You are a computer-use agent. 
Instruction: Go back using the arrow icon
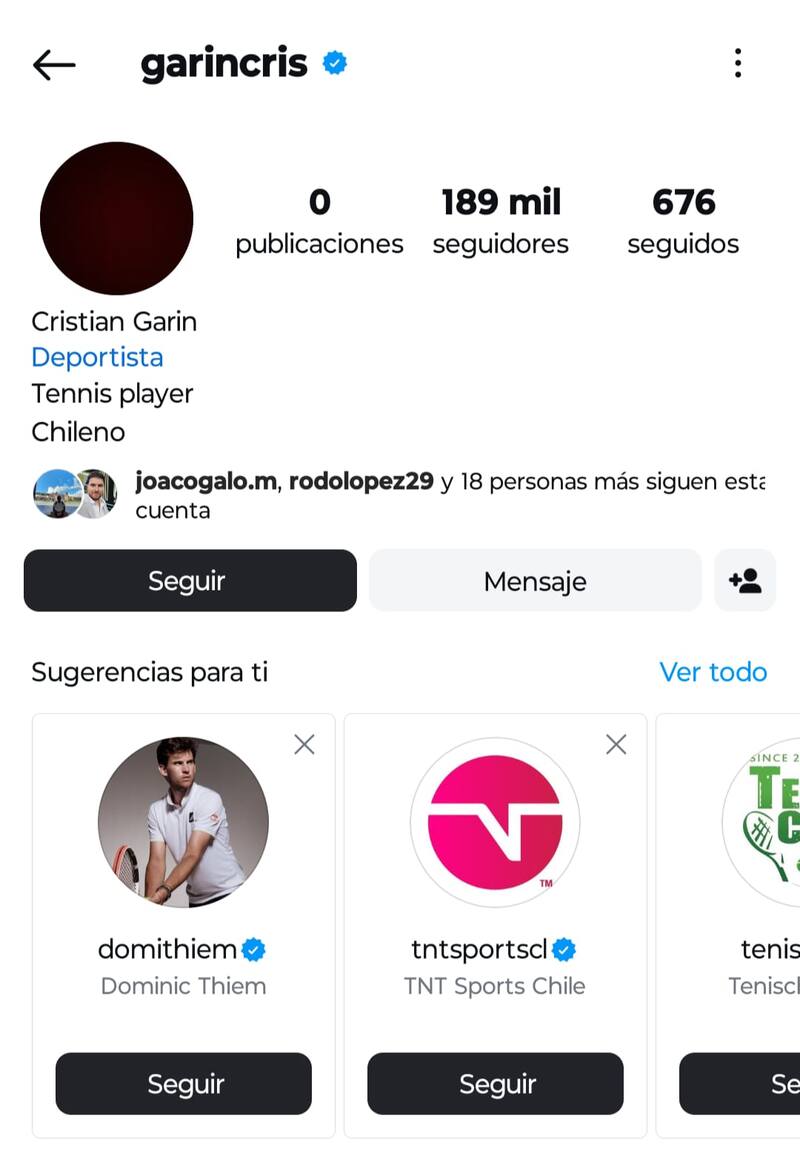54,65
